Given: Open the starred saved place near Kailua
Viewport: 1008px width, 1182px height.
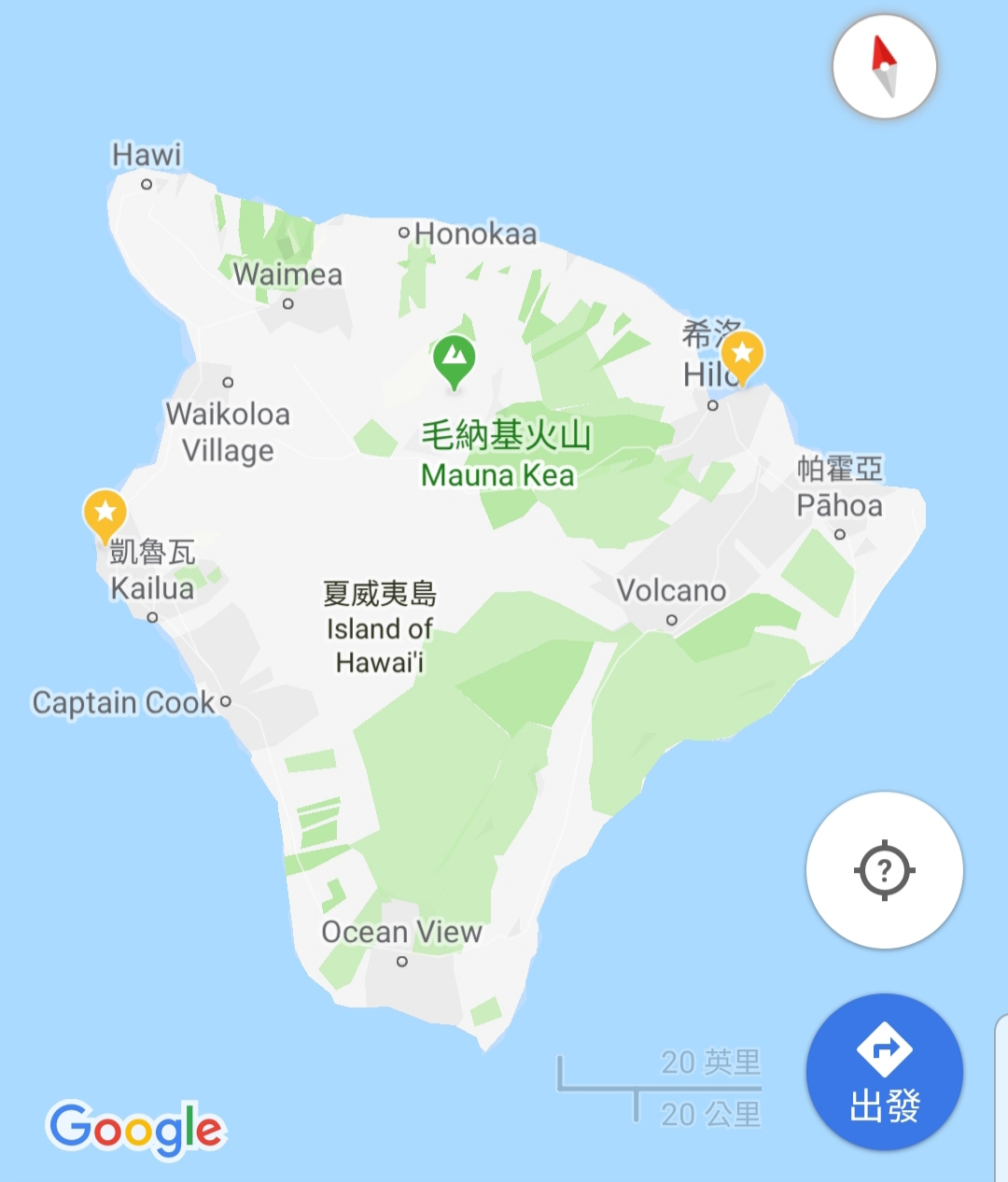Looking at the screenshot, I should (105, 514).
